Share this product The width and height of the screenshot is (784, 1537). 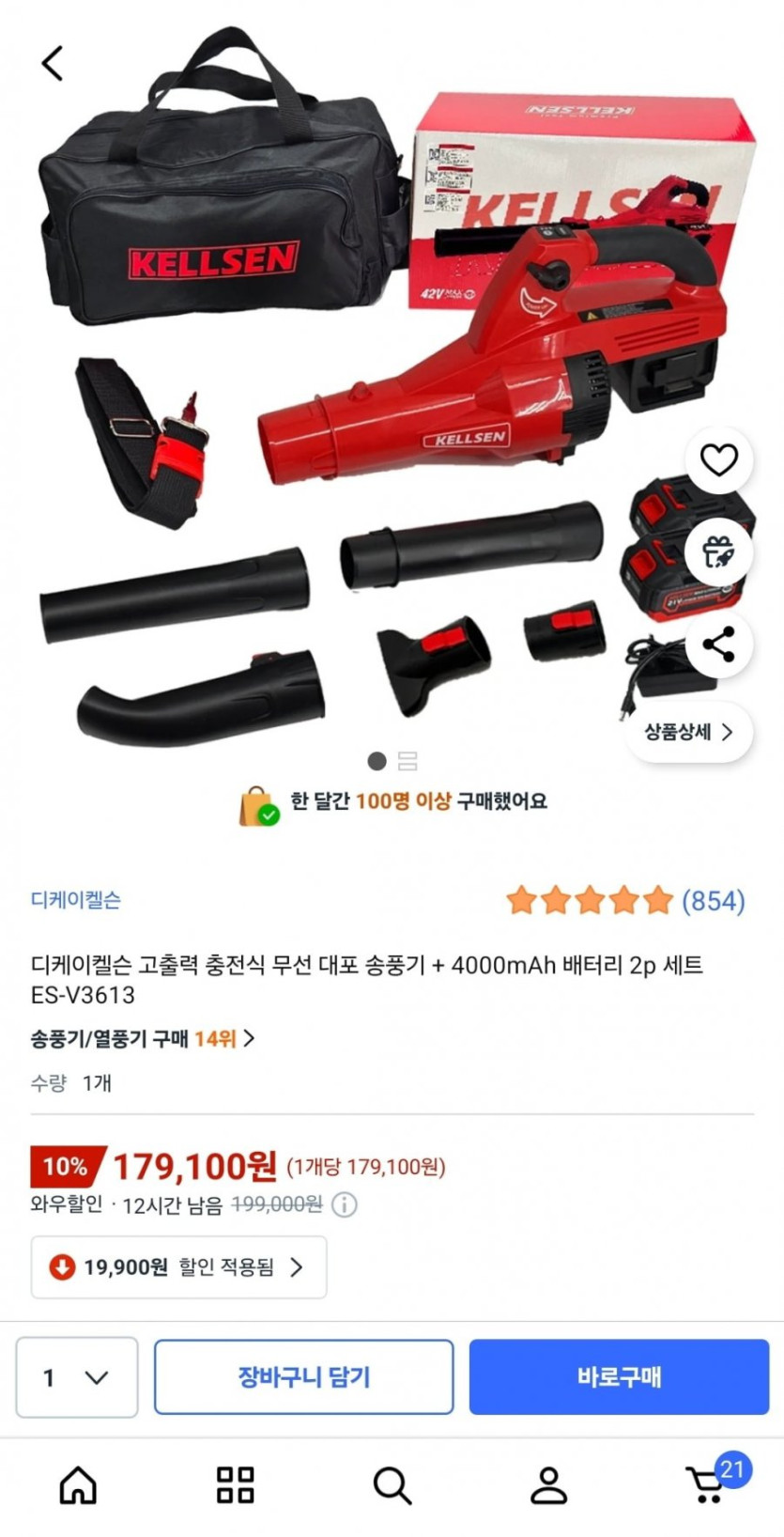coord(718,645)
